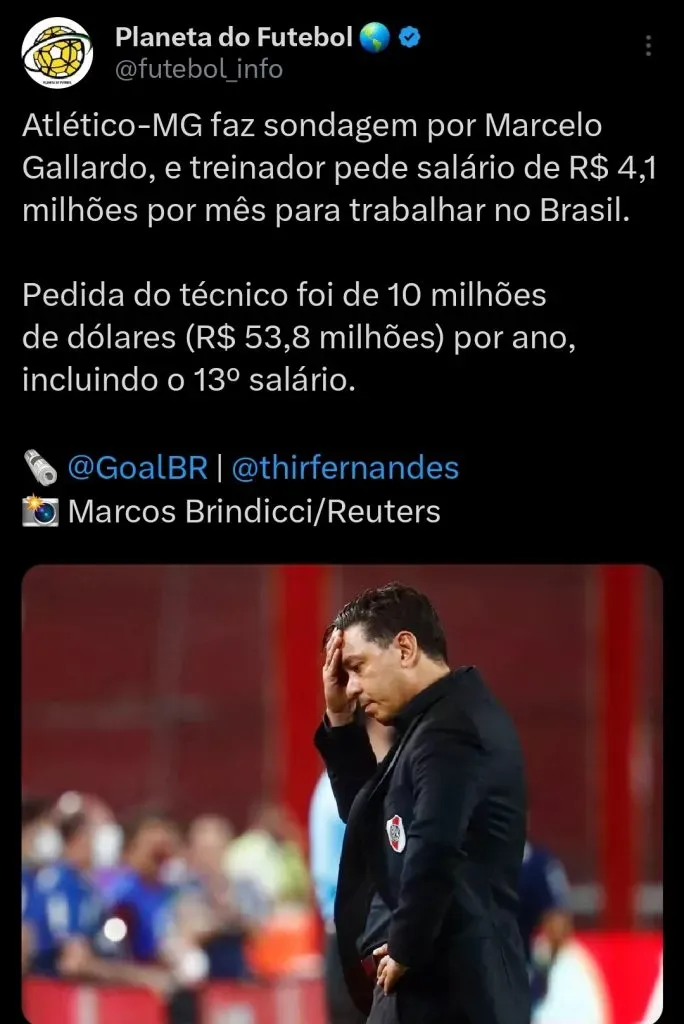Open the @futebol_info account handle
This screenshot has height=1024, width=684.
coord(199,70)
